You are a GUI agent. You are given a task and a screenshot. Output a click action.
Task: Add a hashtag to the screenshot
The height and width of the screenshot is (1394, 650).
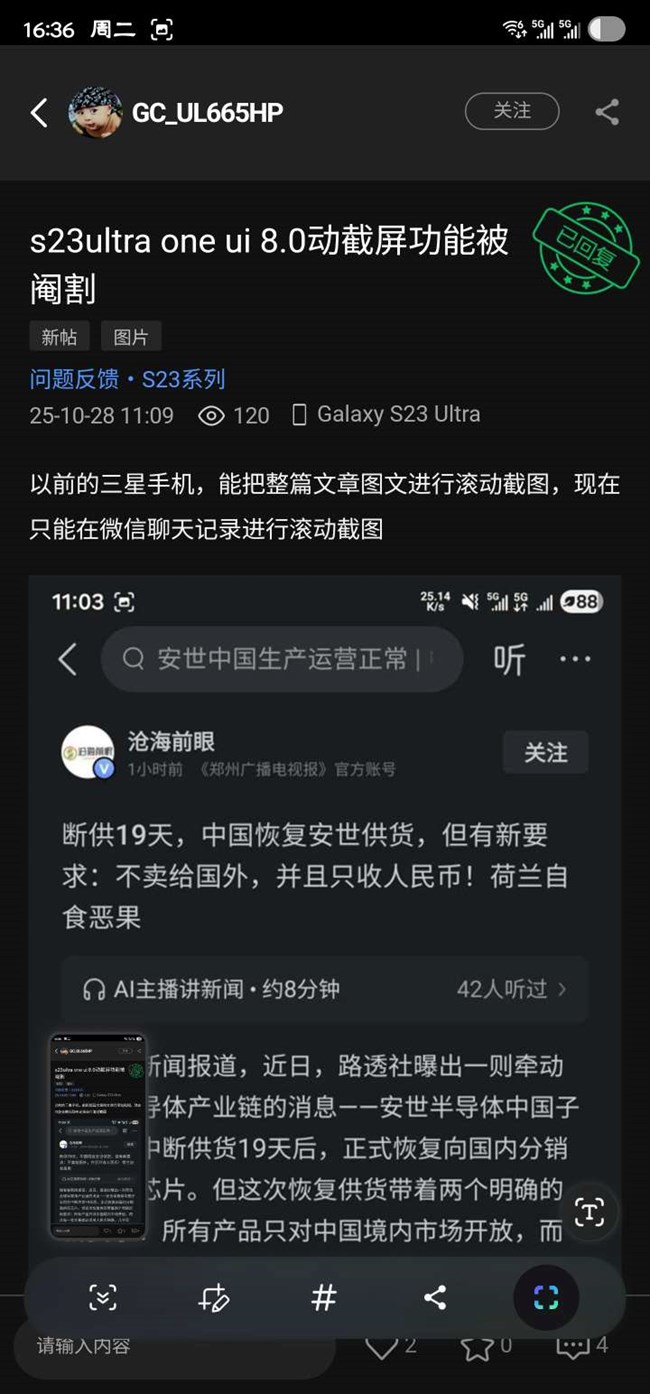(x=324, y=1298)
